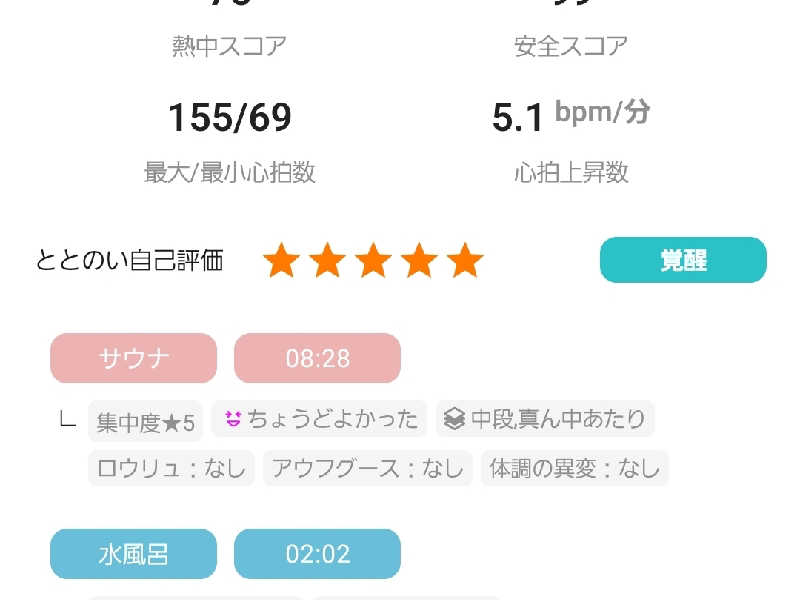Open the 水風呂 session chip
The width and height of the screenshot is (800, 600).
(x=133, y=554)
